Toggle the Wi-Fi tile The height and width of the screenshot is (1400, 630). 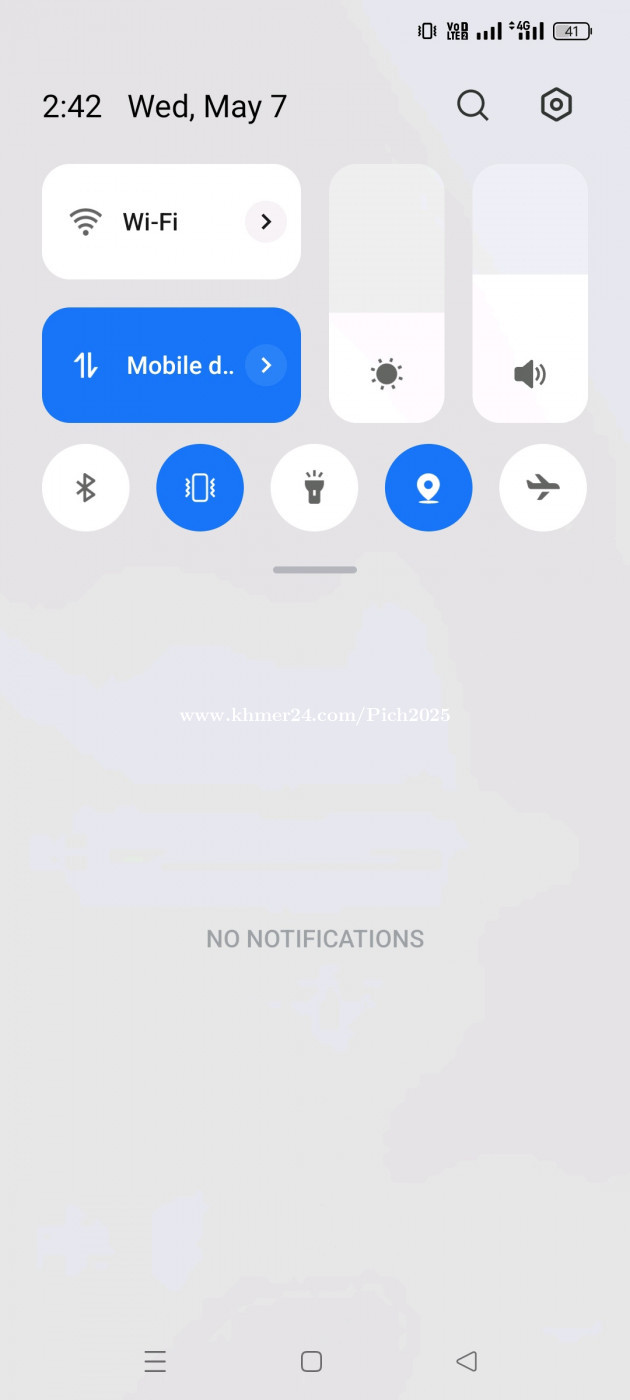[171, 222]
